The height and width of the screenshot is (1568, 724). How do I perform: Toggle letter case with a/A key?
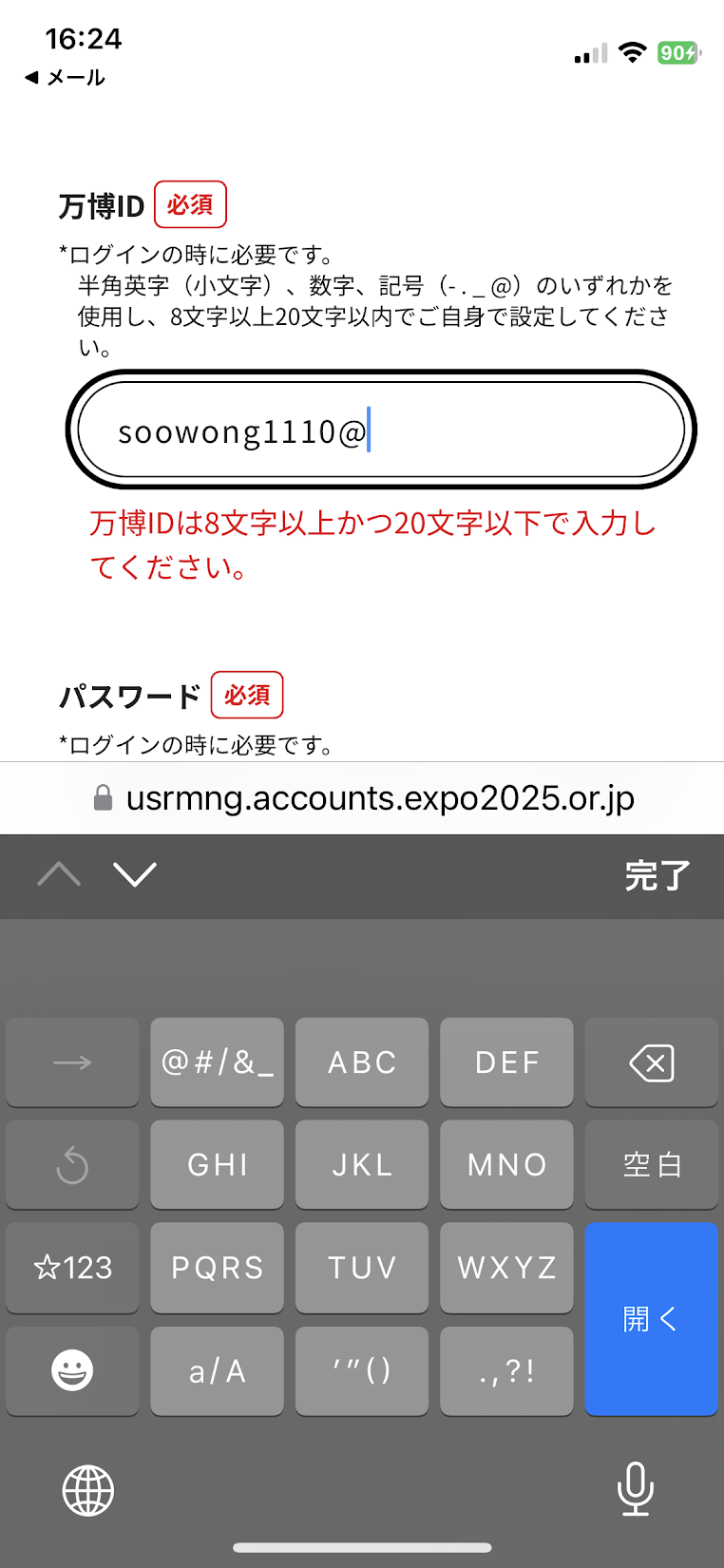tap(218, 1370)
